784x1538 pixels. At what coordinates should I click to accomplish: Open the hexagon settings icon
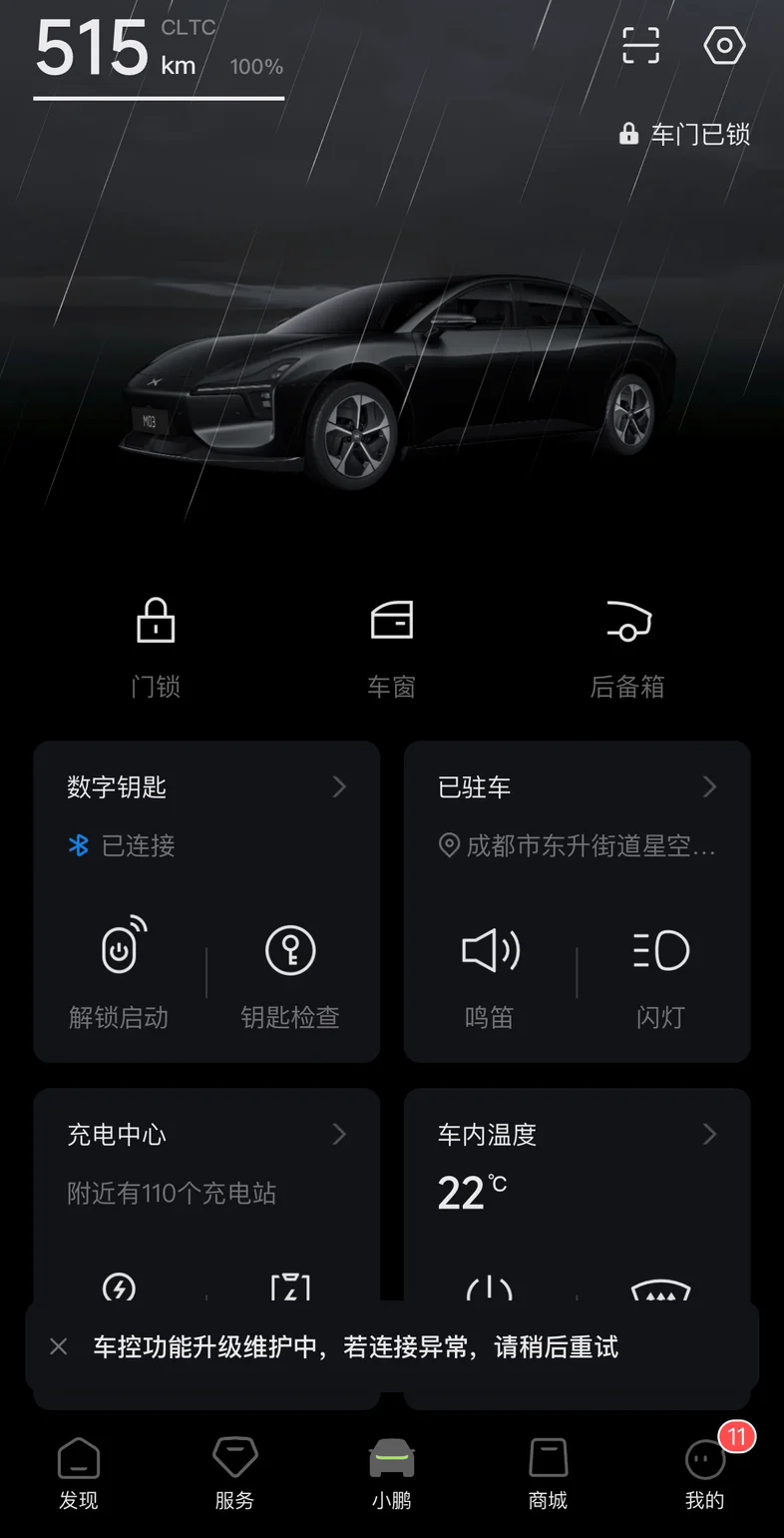(x=724, y=46)
